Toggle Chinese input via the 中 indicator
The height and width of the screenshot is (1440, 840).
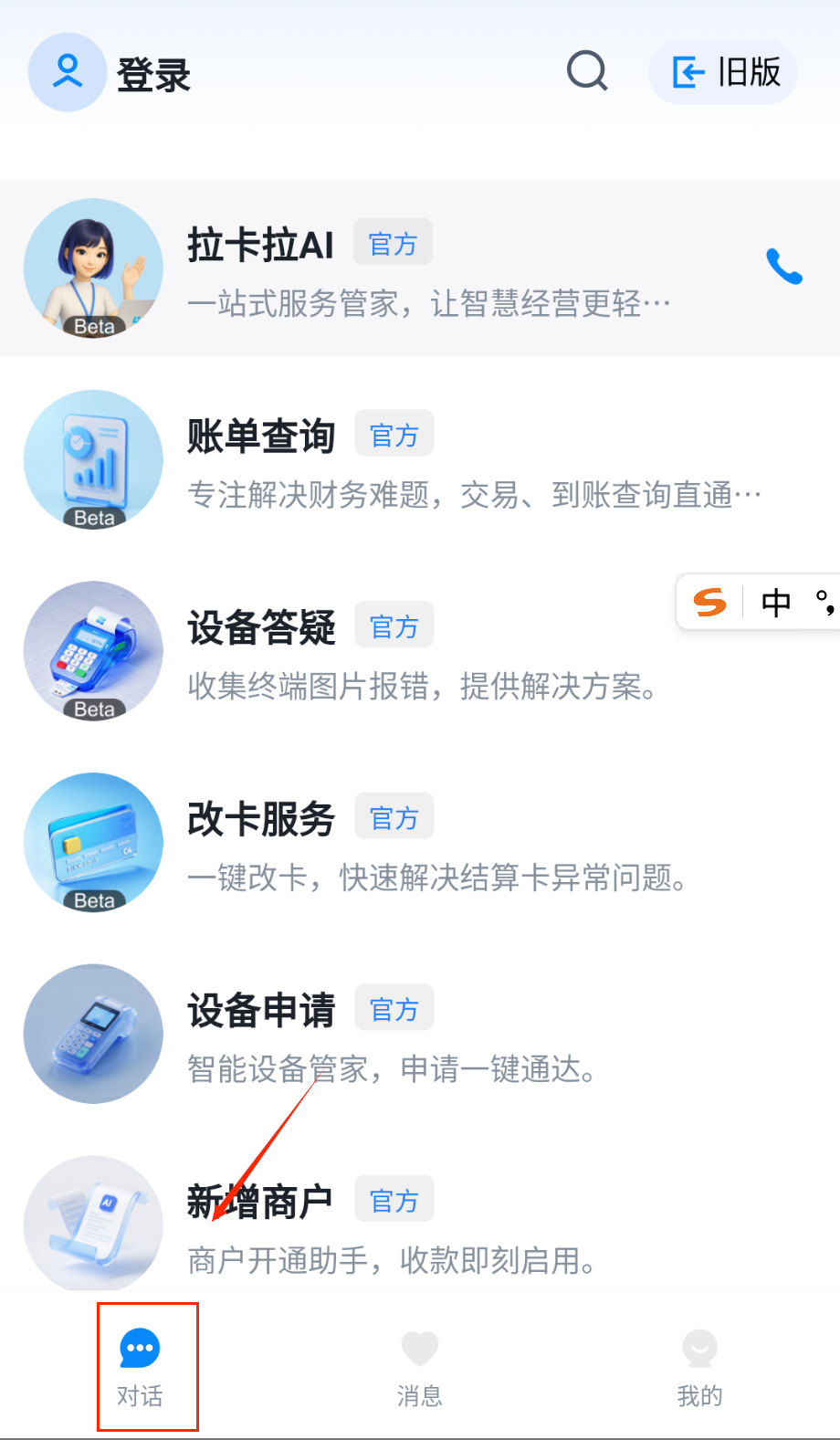click(x=775, y=602)
